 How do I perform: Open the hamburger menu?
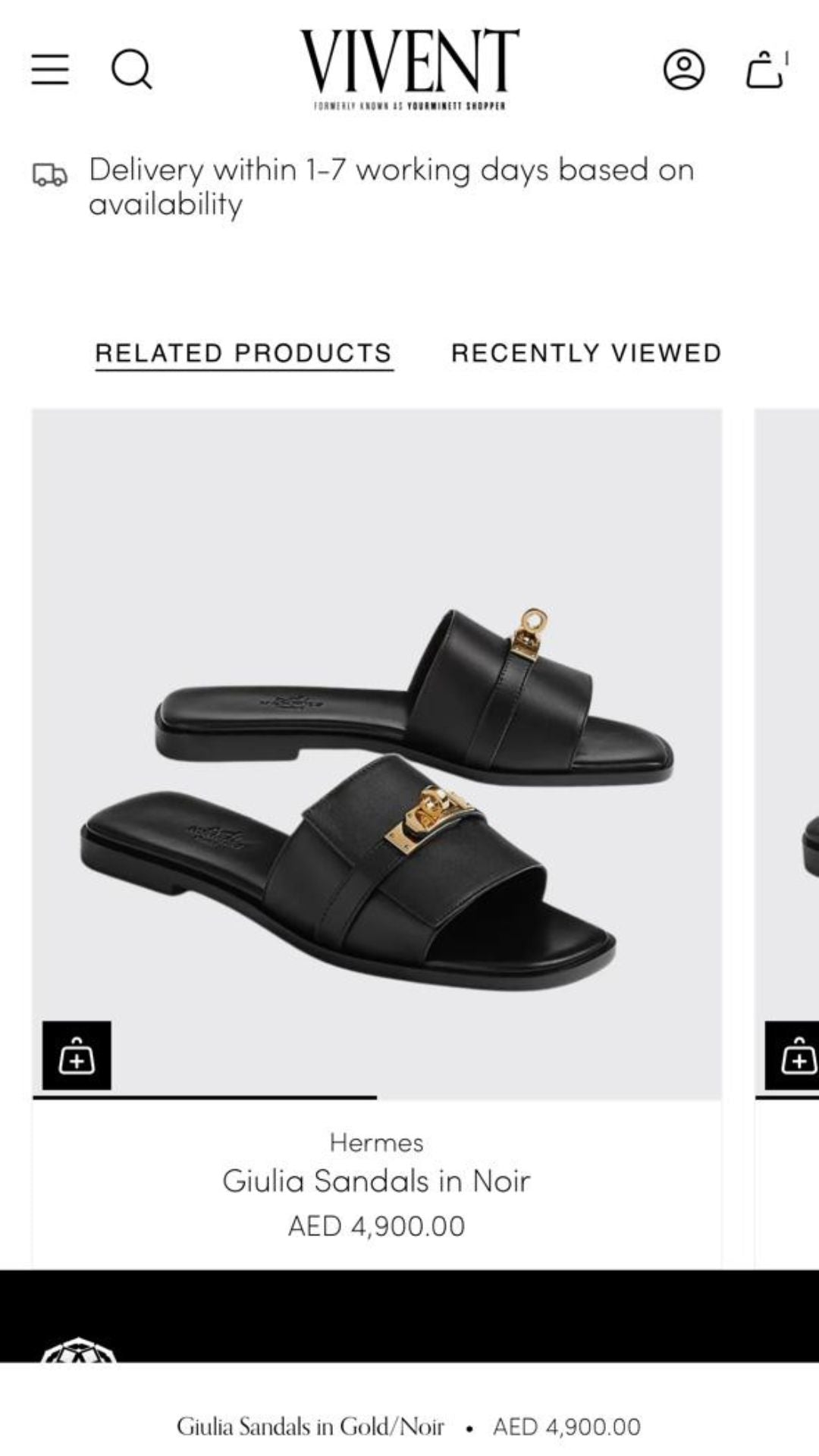[50, 69]
